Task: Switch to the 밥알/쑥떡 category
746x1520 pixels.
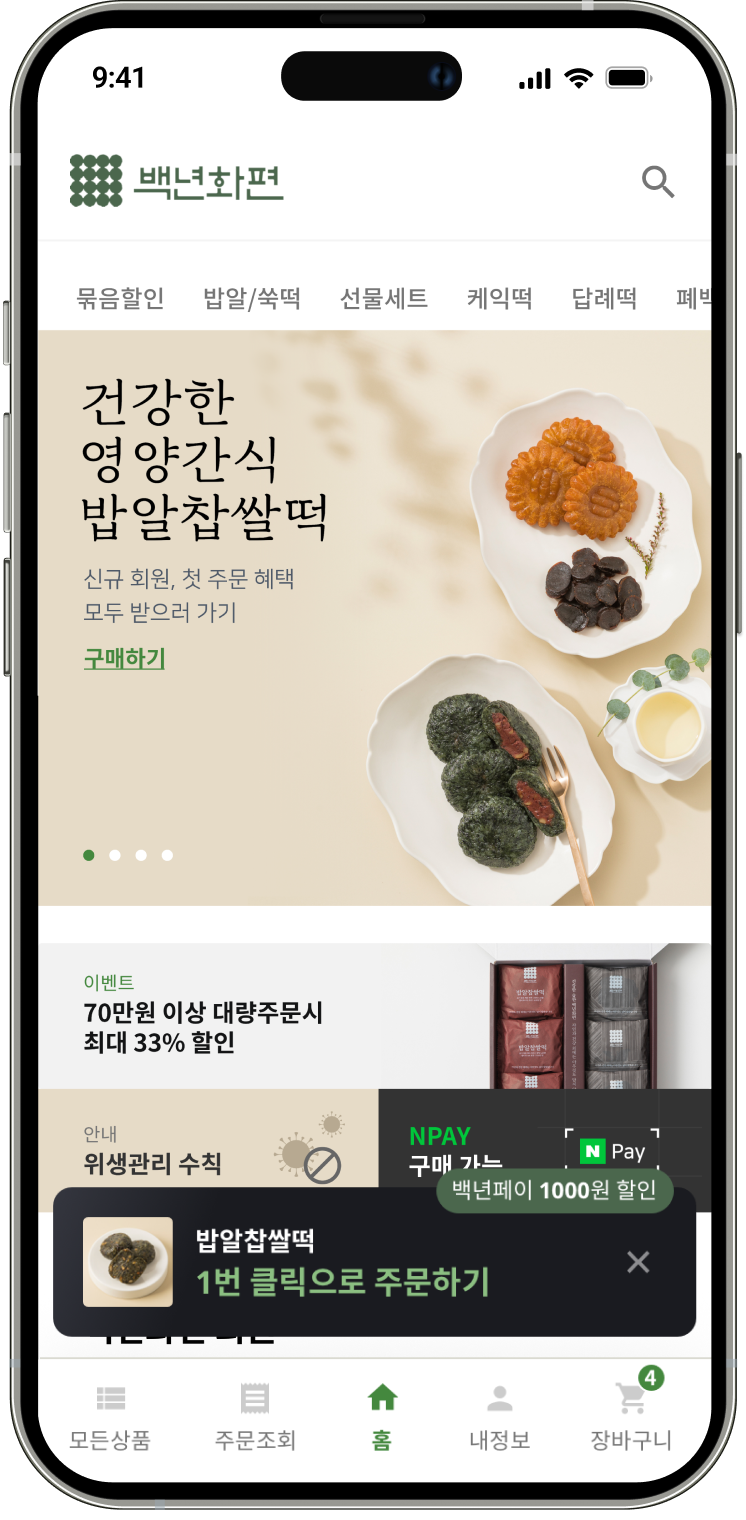Action: [252, 298]
